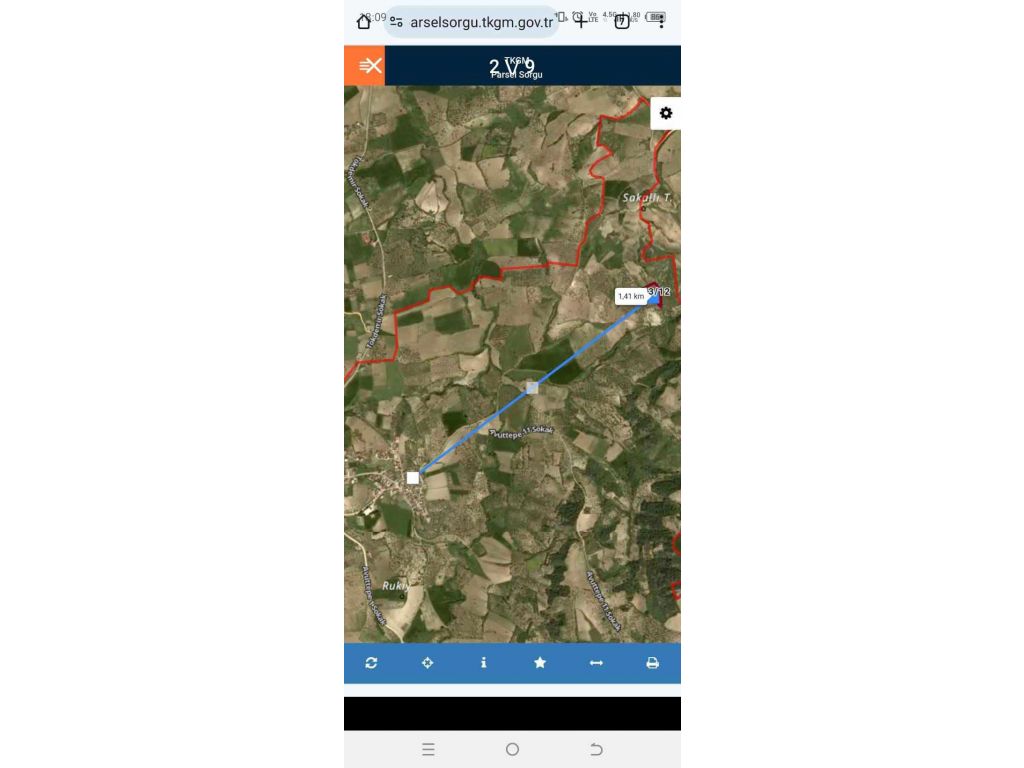Go back using the system navigation bar
The width and height of the screenshot is (1024, 768).
(x=596, y=749)
